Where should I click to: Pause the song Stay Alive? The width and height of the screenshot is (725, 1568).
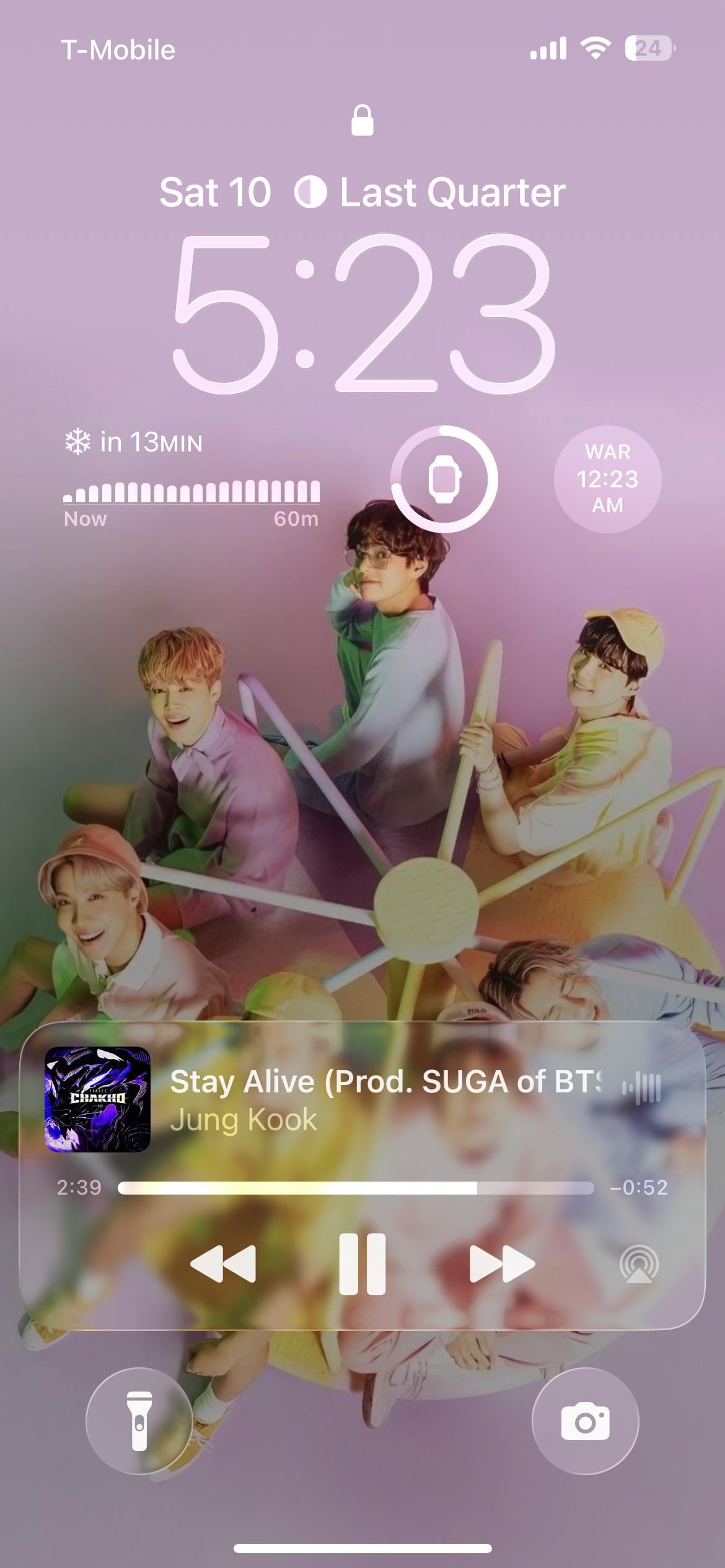pyautogui.click(x=362, y=1263)
